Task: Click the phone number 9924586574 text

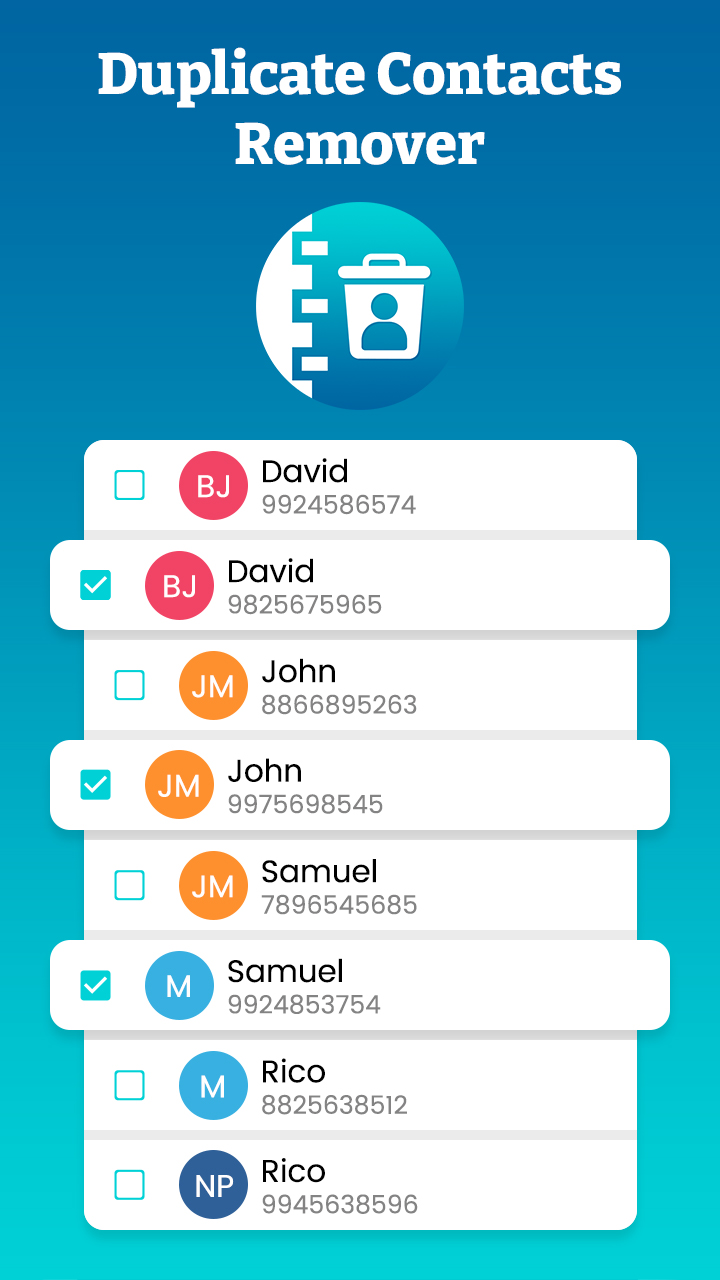Action: click(338, 505)
